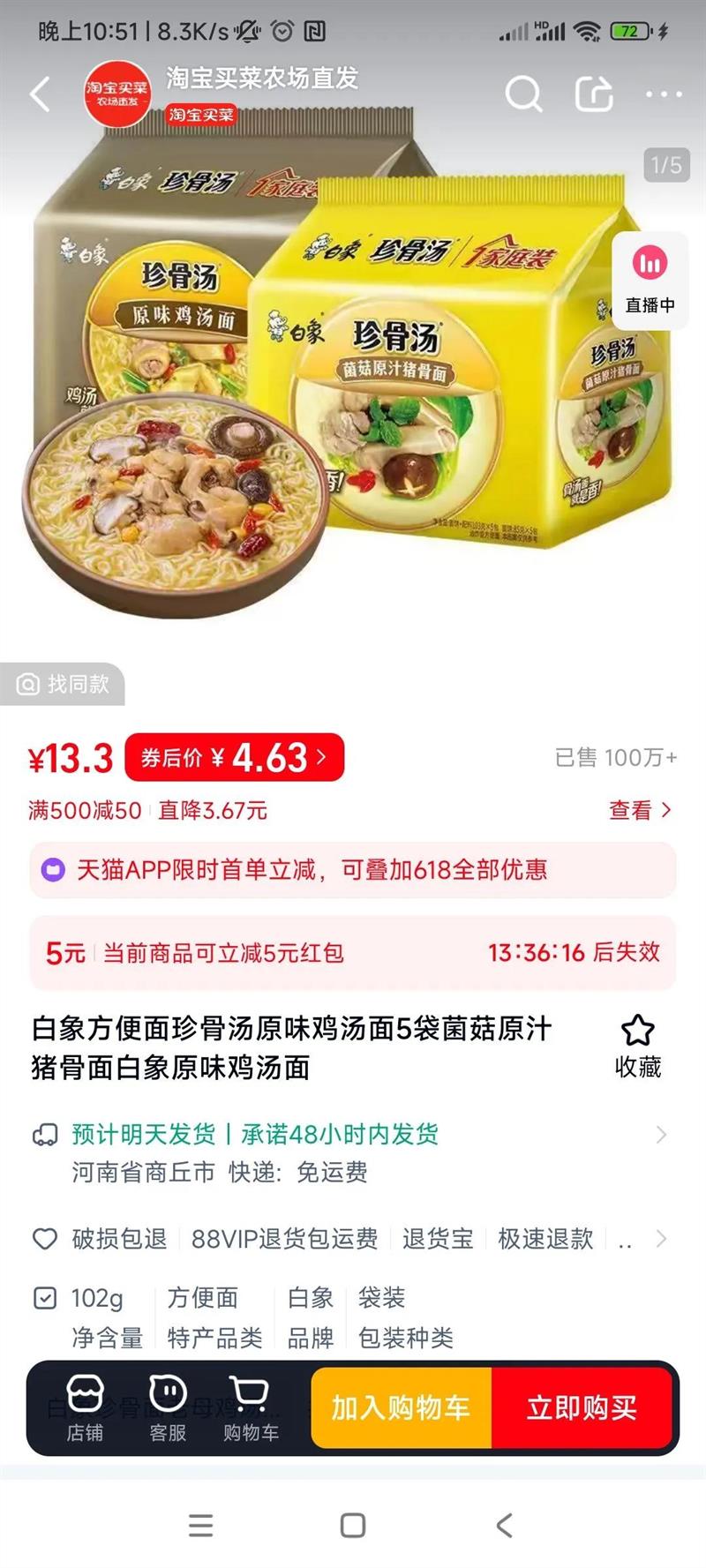706x1568 pixels.
Task: Tap 加入购物车 to add to cart
Action: [x=402, y=1408]
